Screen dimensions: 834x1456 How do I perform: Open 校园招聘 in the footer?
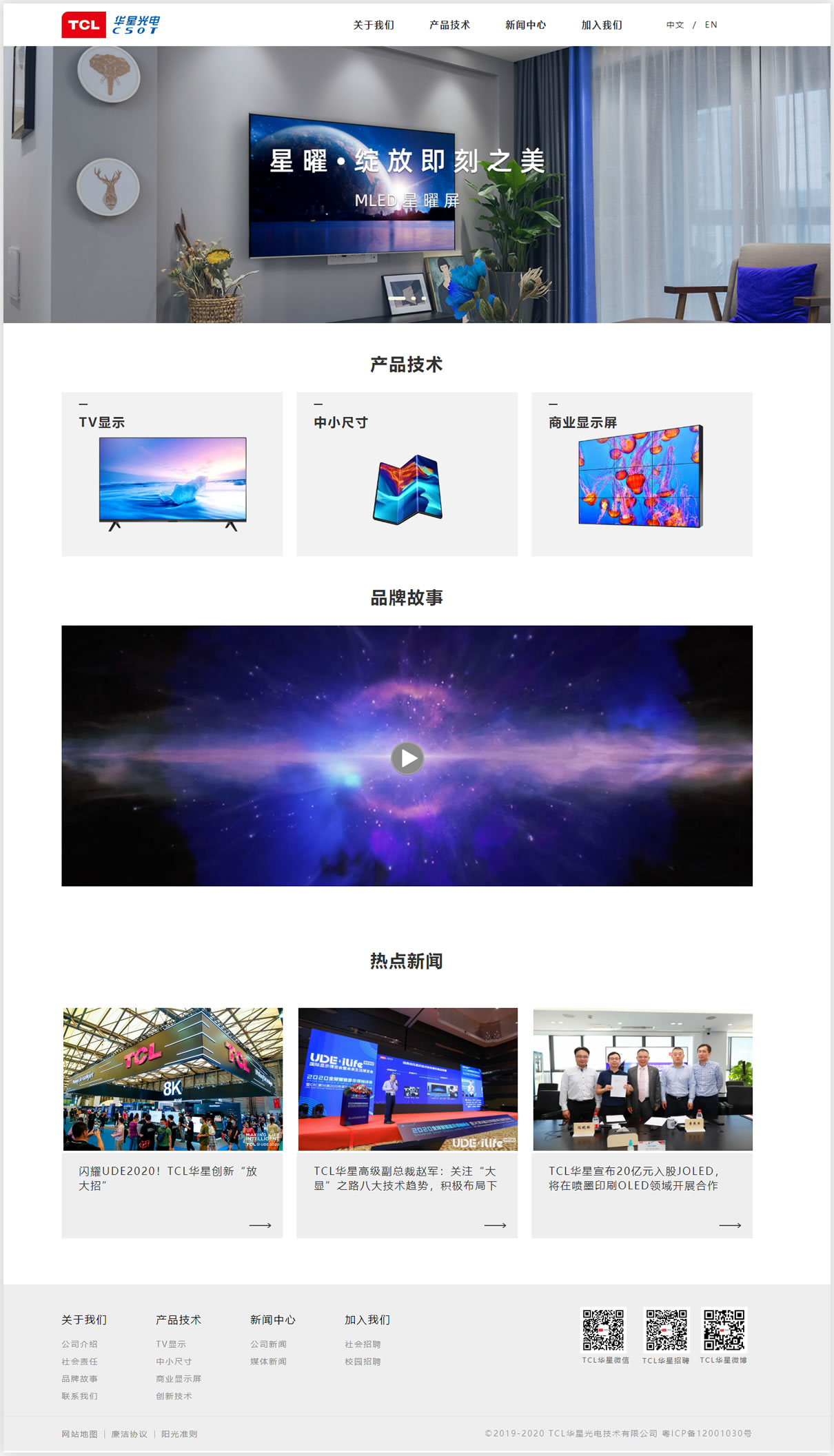(363, 1361)
